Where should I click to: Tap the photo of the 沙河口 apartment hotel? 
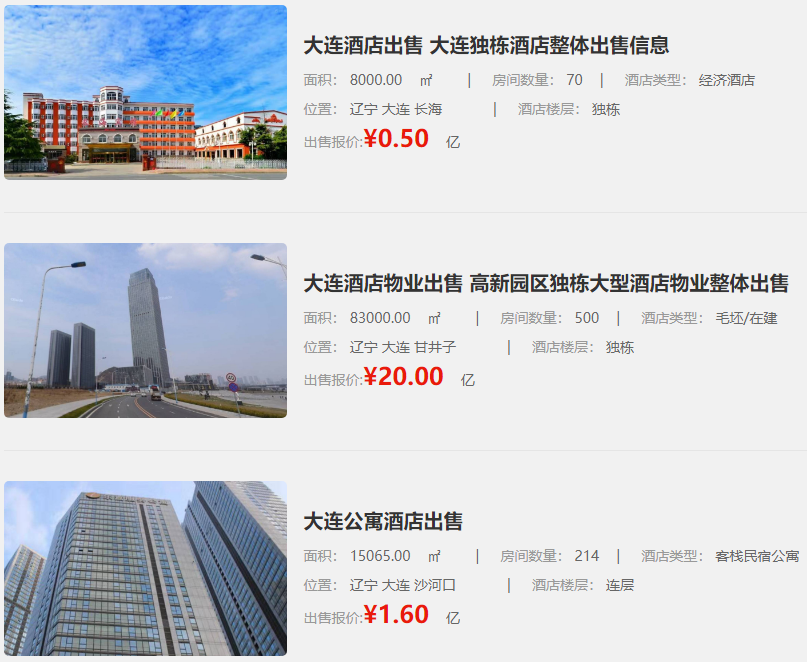click(145, 568)
